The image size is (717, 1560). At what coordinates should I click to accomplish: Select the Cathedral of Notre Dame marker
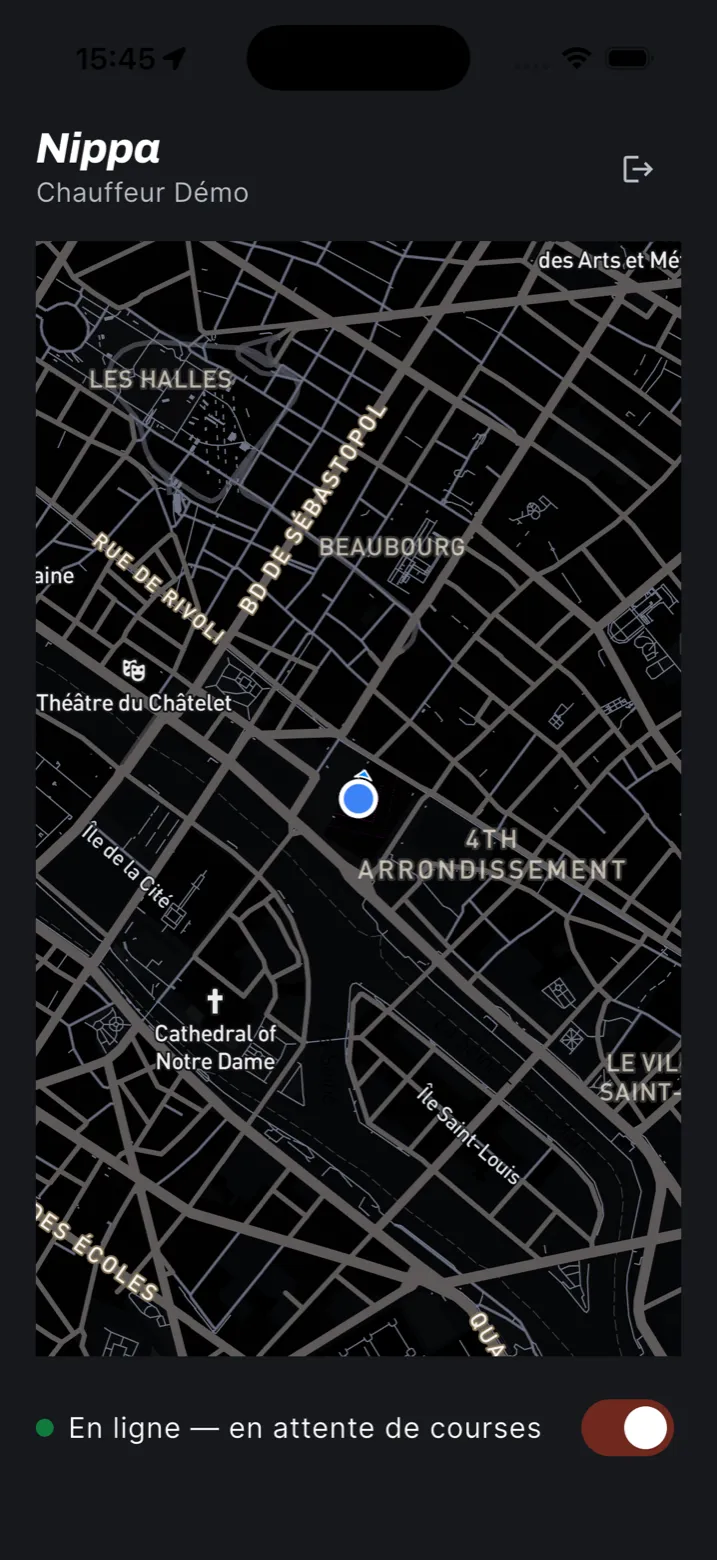coord(214,1001)
